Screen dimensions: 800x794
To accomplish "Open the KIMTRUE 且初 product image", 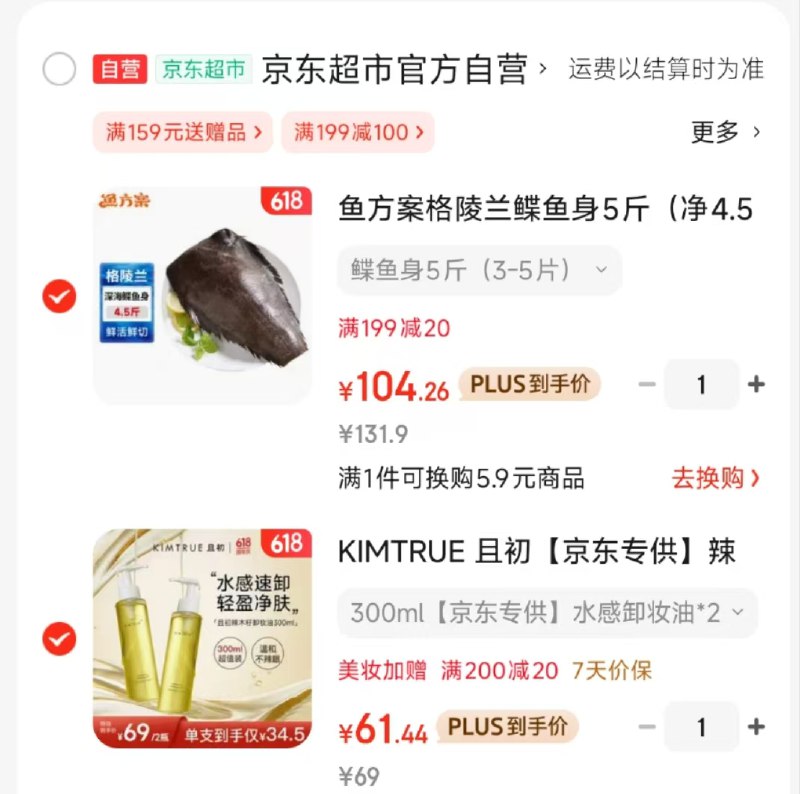I will (x=202, y=637).
